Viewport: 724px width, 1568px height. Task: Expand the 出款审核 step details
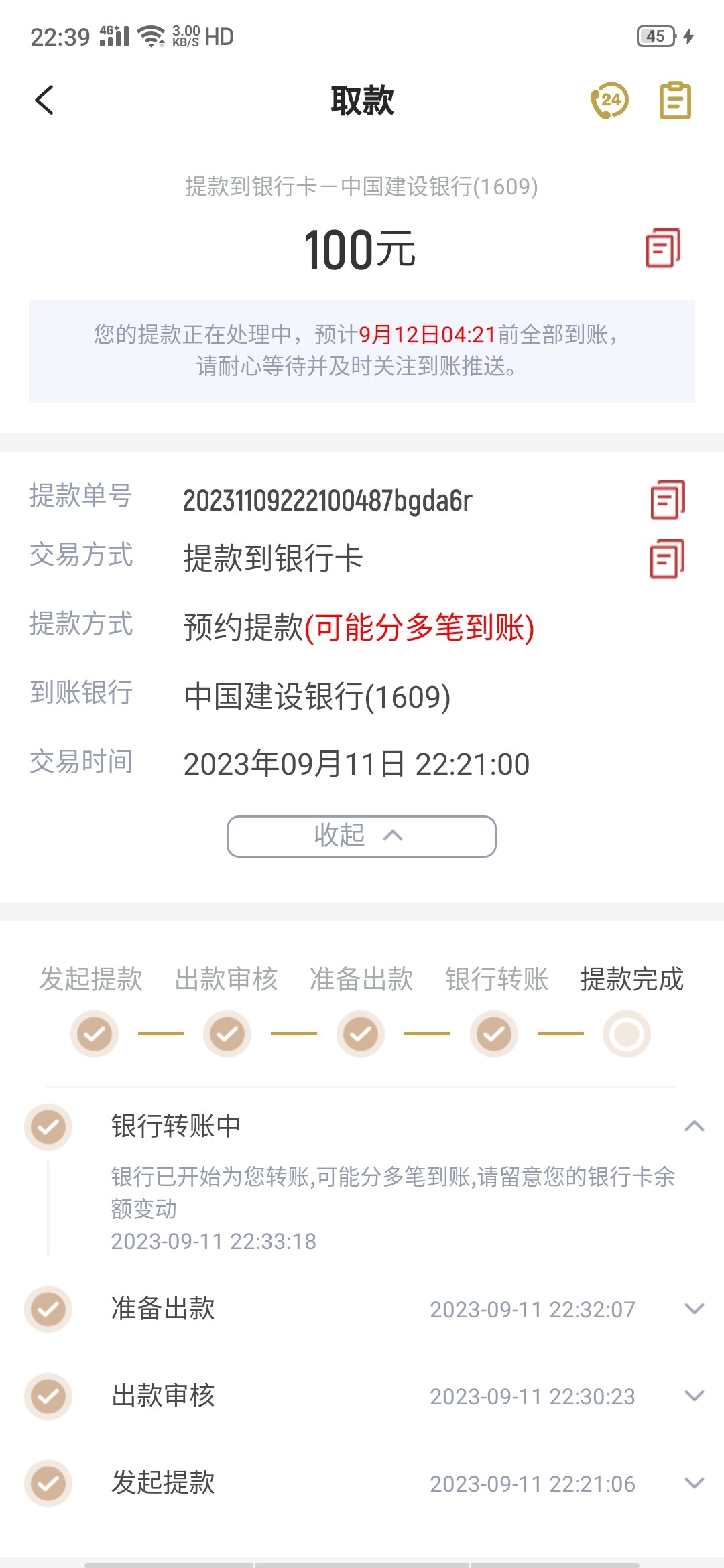pos(695,1396)
